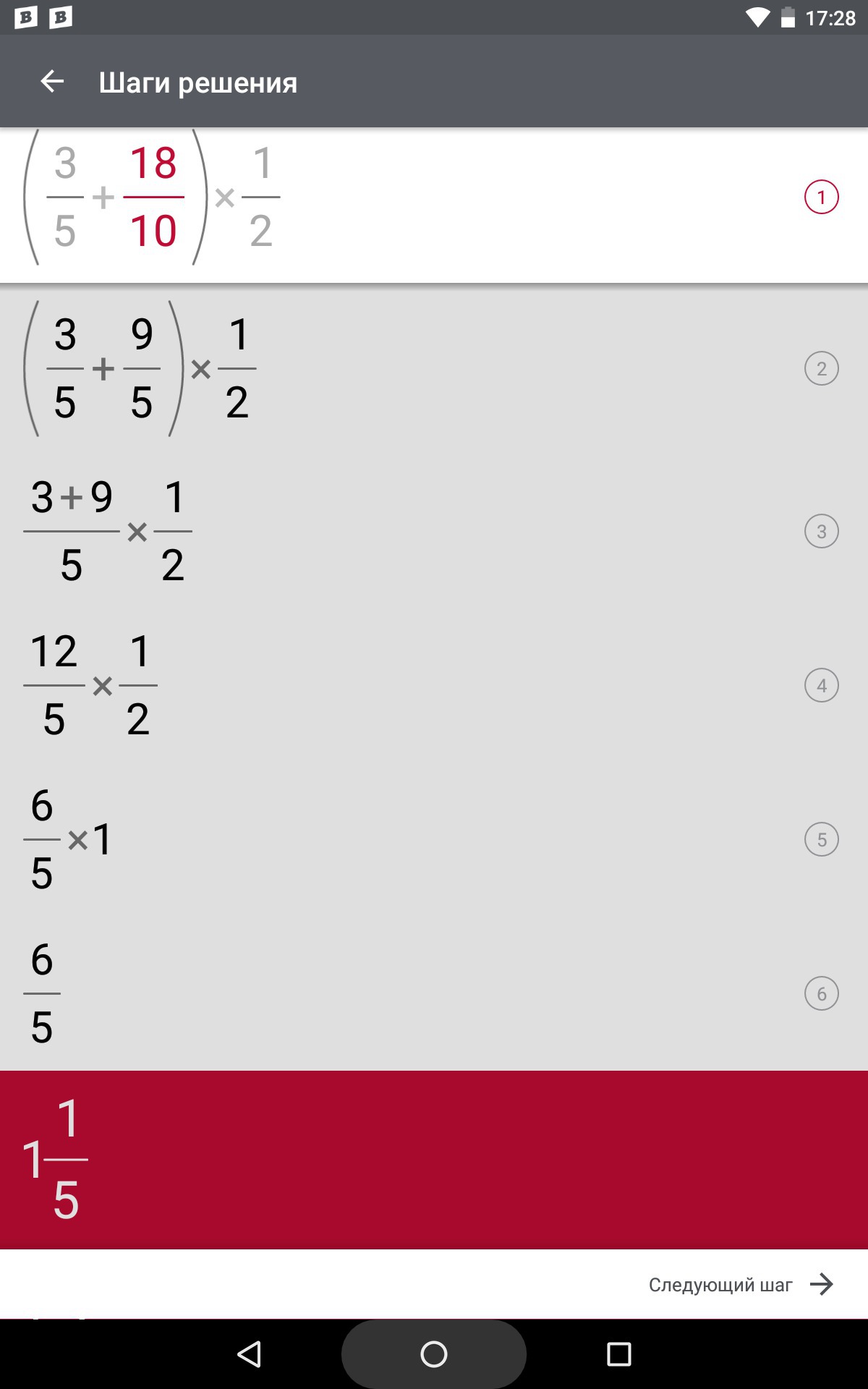The height and width of the screenshot is (1389, 868).
Task: Go to the Android home screen
Action: tap(434, 1354)
